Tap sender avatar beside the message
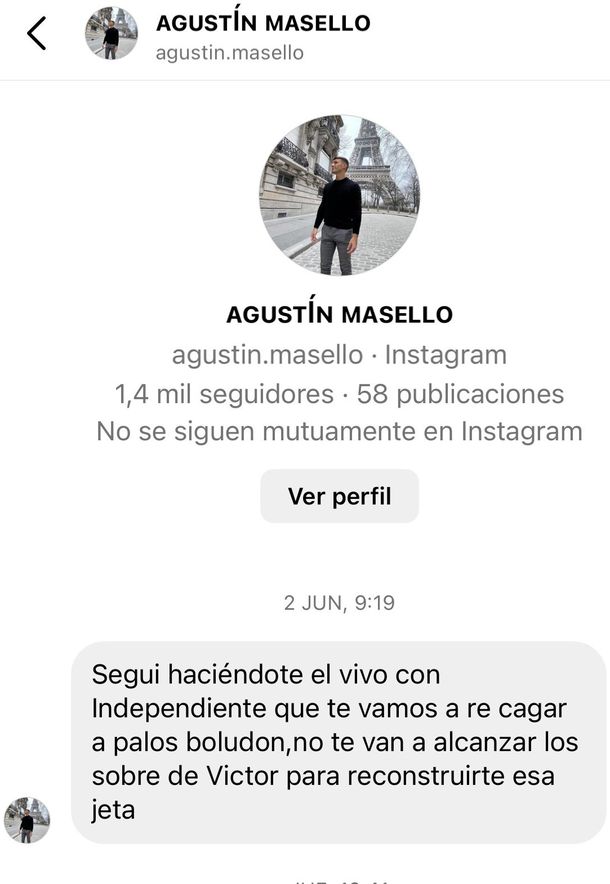This screenshot has width=610, height=884. coord(27,820)
